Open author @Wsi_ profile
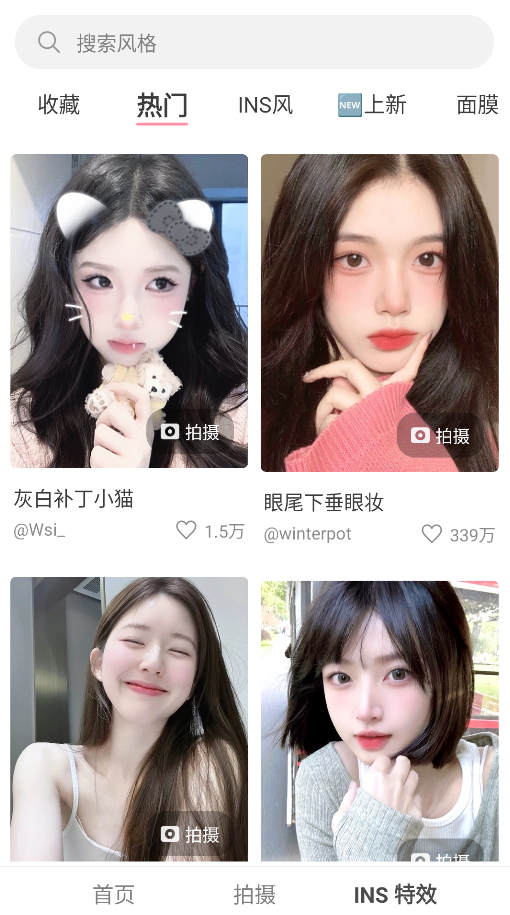 pos(39,530)
